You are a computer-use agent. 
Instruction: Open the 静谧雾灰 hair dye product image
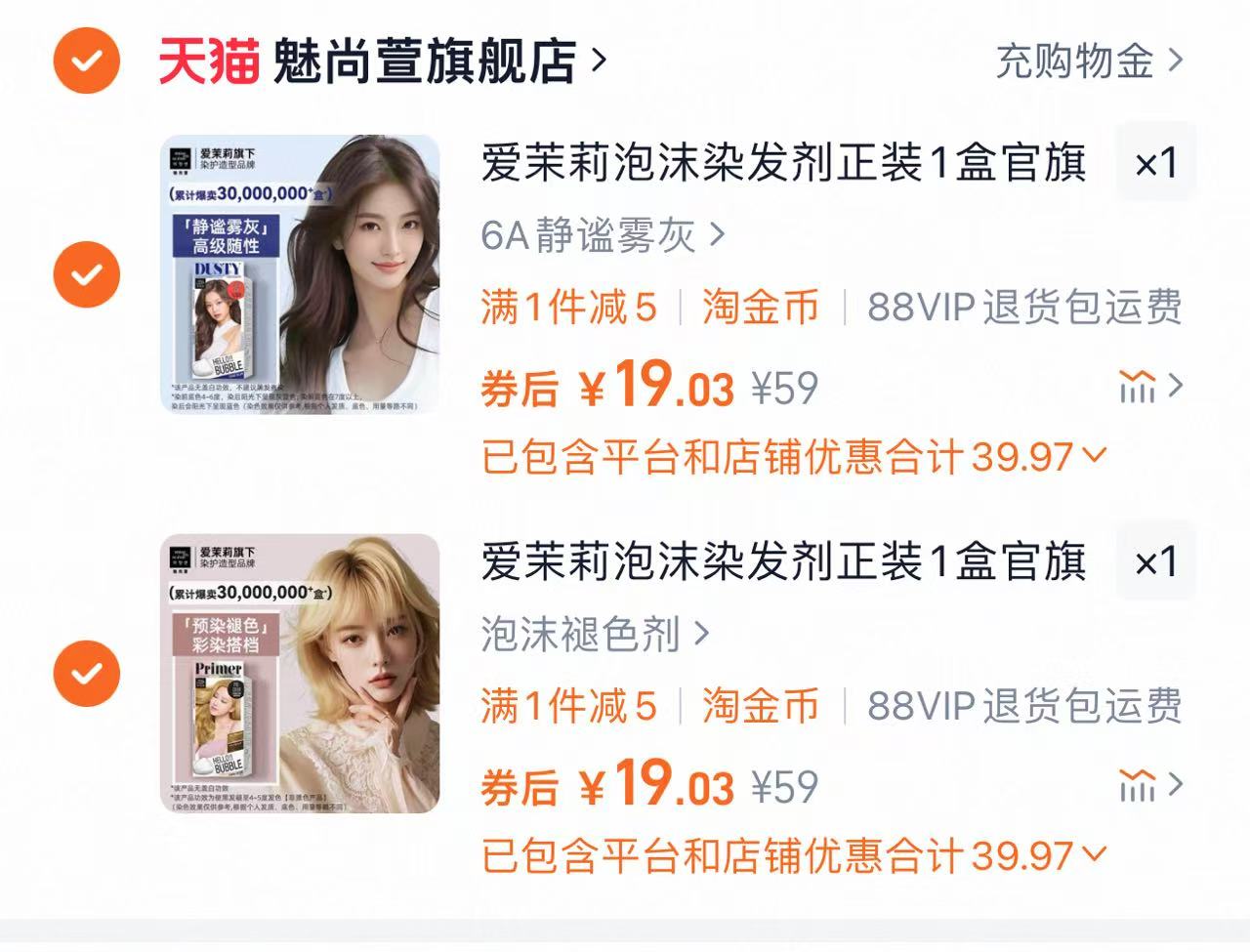click(300, 274)
